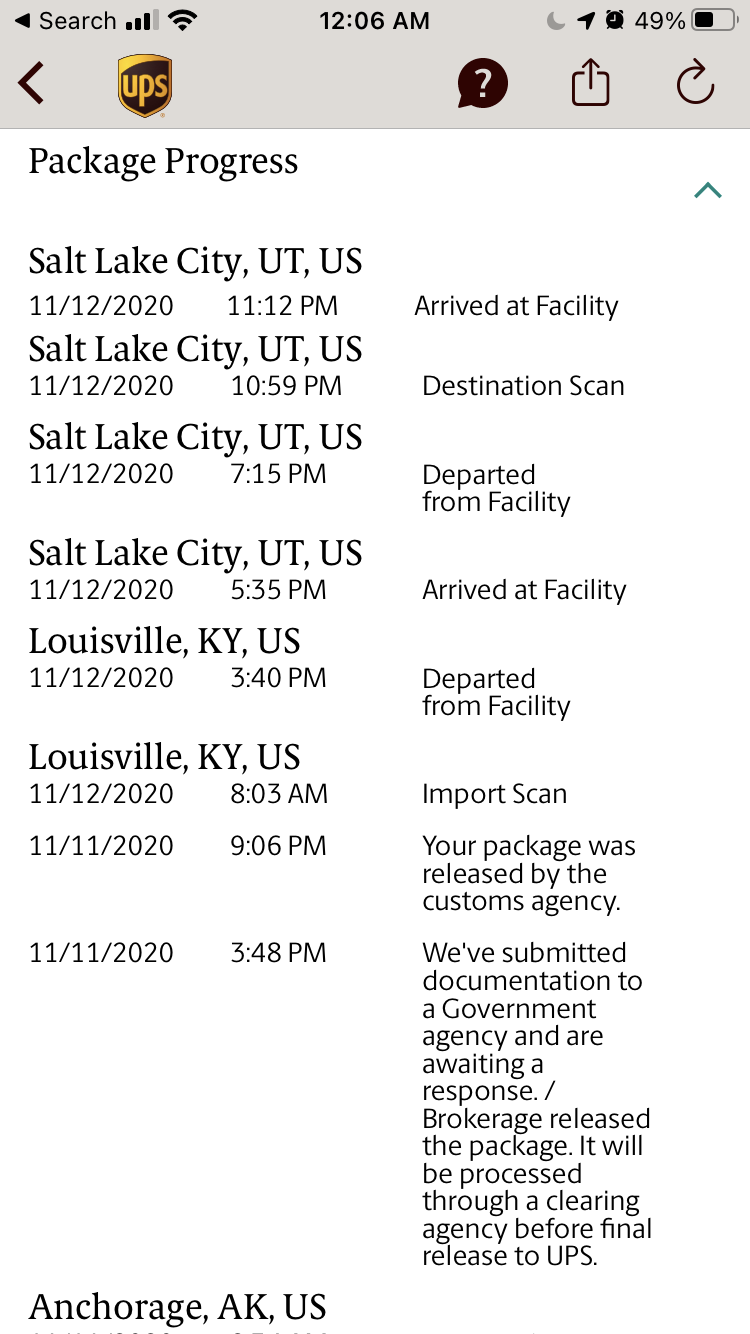
Task: Go back using the top-left arrow
Action: pos(32,83)
